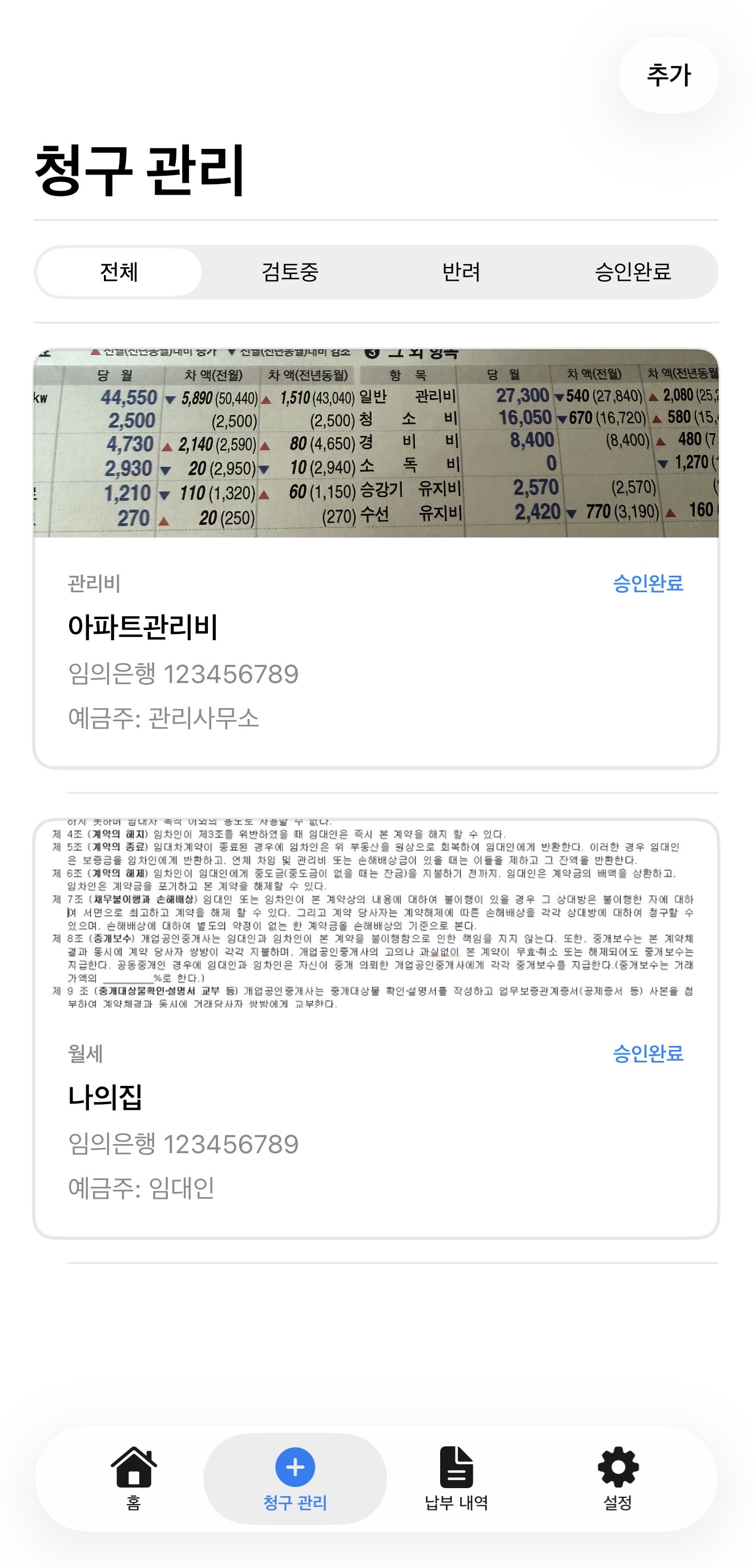Tap the 추가 button at top right

pos(669,74)
